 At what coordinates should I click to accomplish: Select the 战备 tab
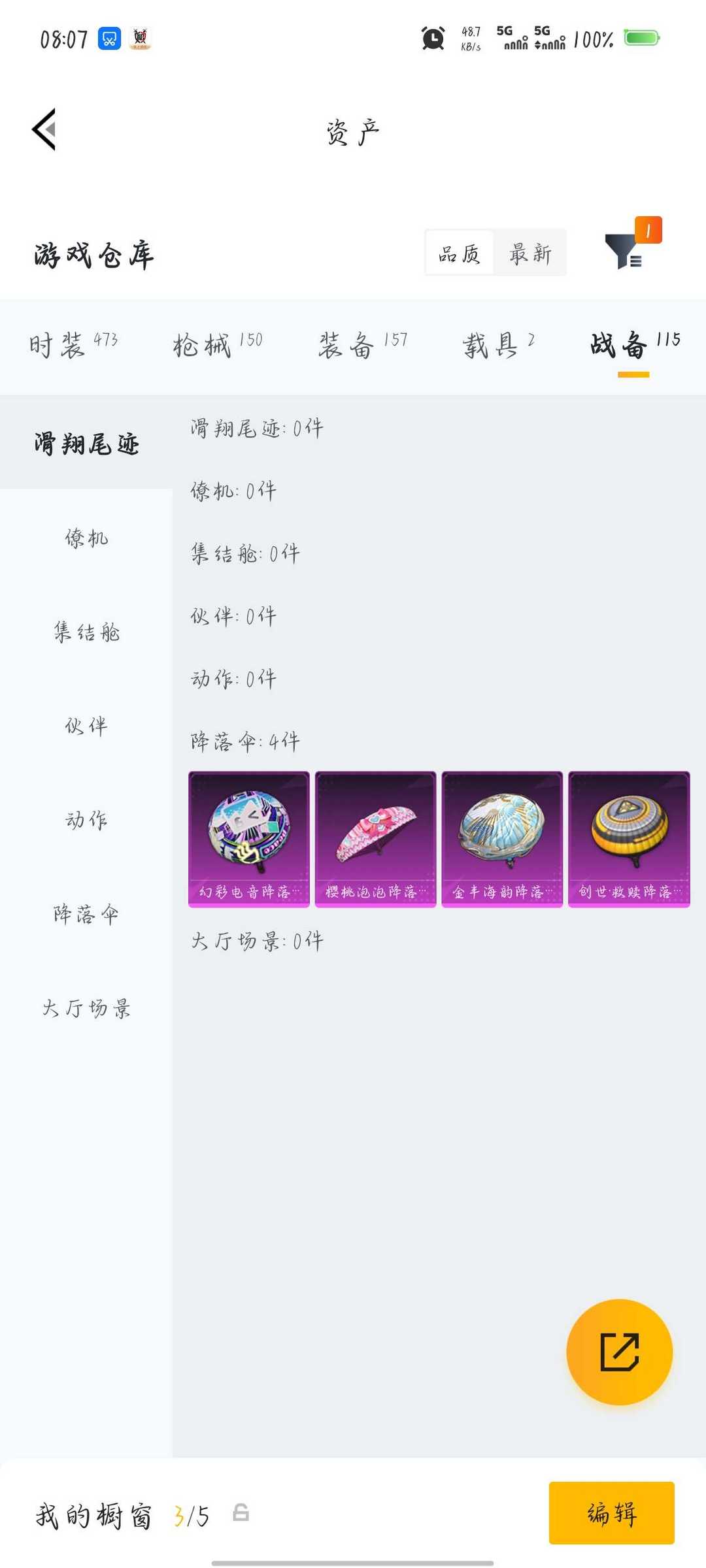coord(634,344)
